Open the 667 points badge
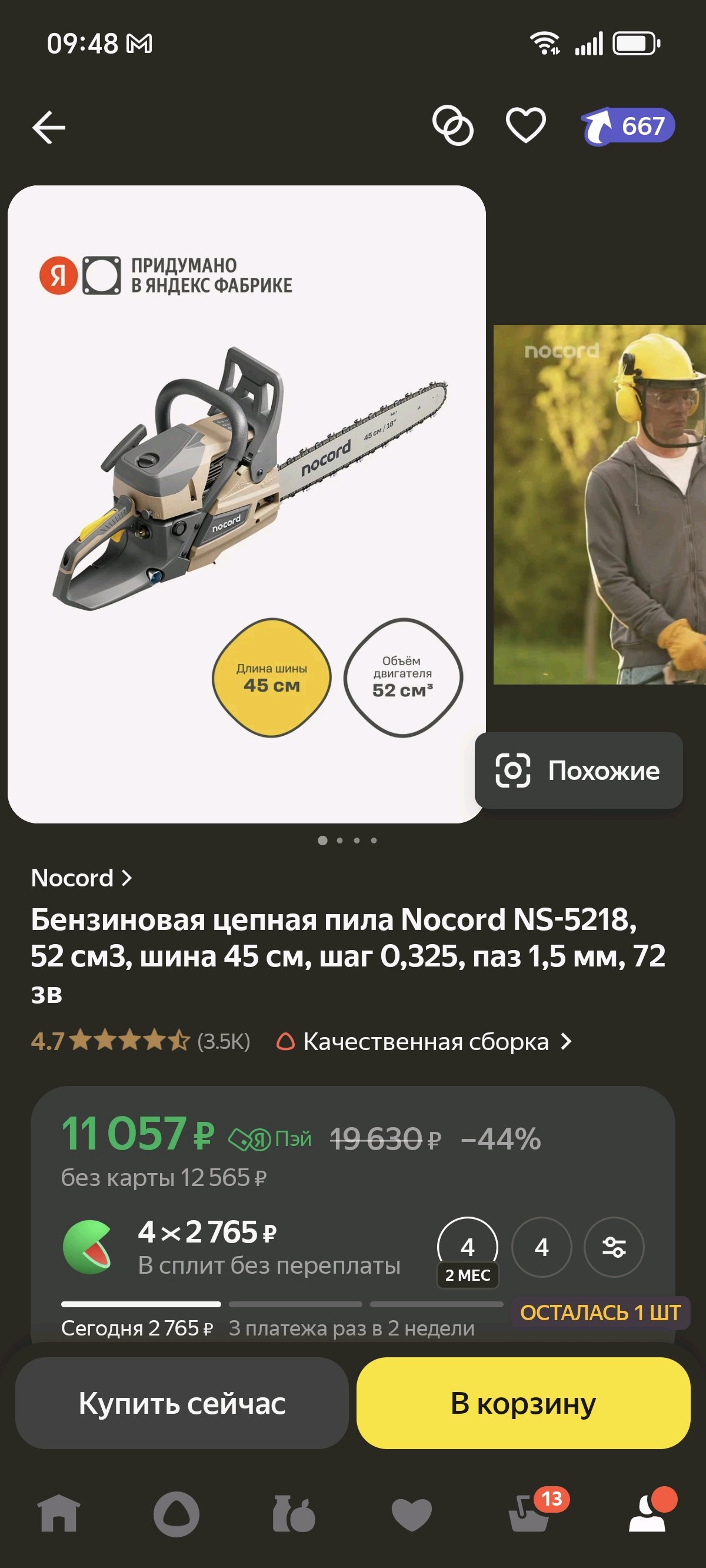706x1568 pixels. (x=628, y=126)
